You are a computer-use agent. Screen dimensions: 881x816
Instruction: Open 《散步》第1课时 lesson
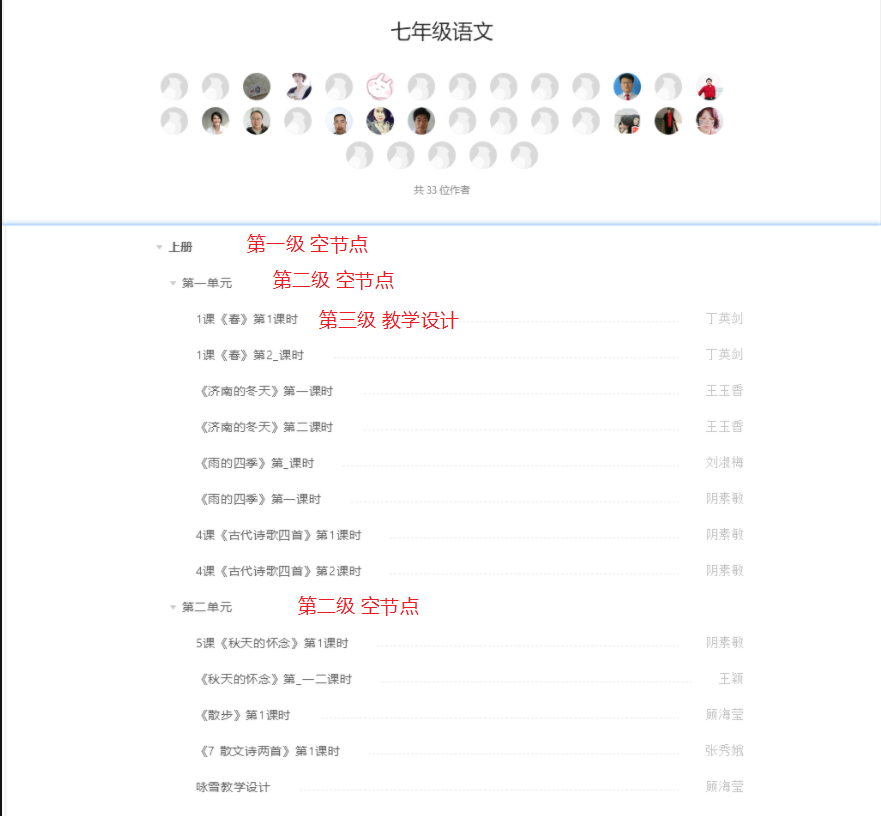point(244,715)
